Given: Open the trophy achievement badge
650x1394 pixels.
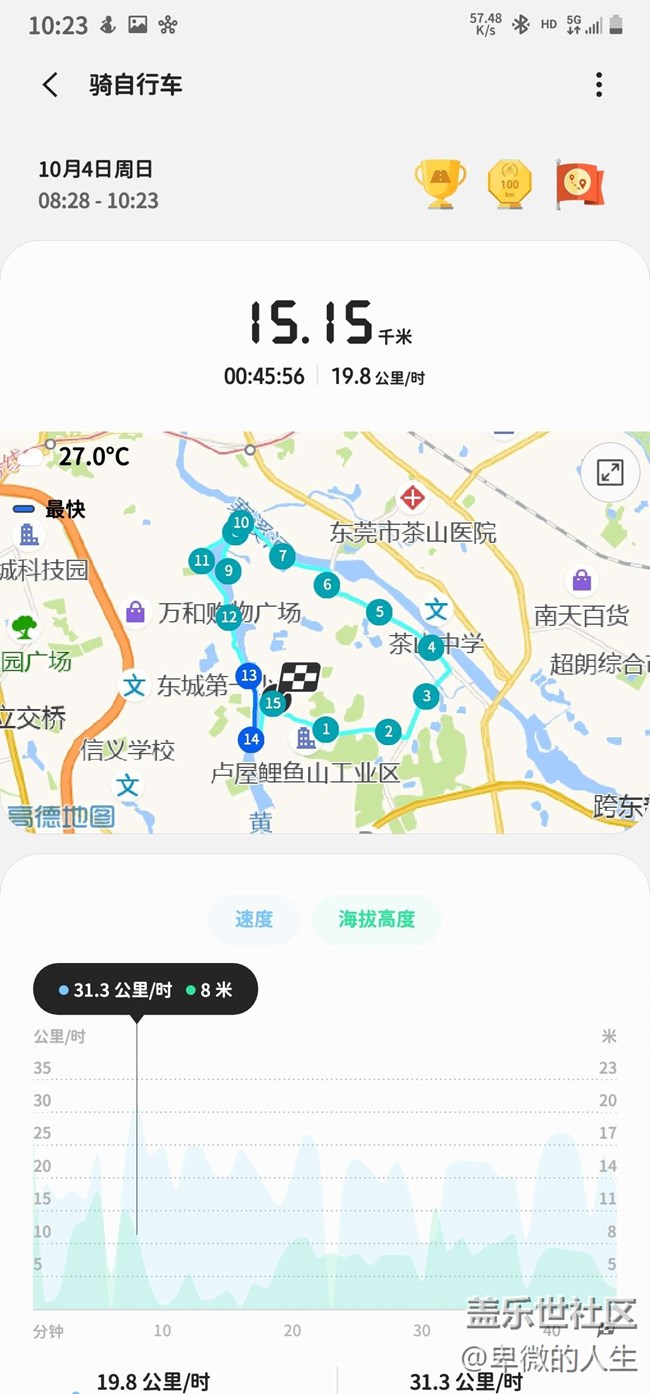Looking at the screenshot, I should (440, 184).
